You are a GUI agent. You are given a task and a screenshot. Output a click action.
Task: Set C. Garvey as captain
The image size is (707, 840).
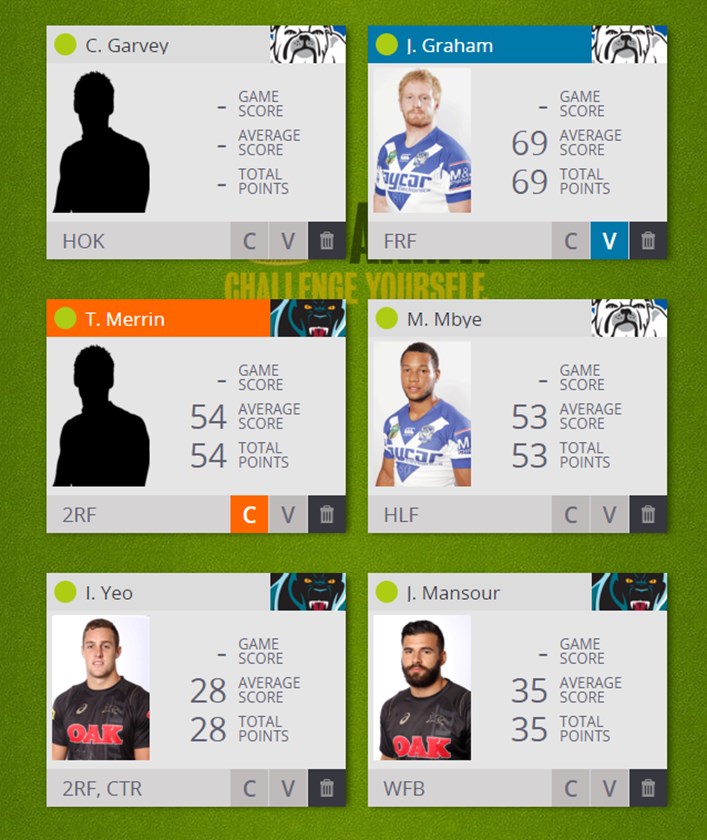[x=250, y=241]
